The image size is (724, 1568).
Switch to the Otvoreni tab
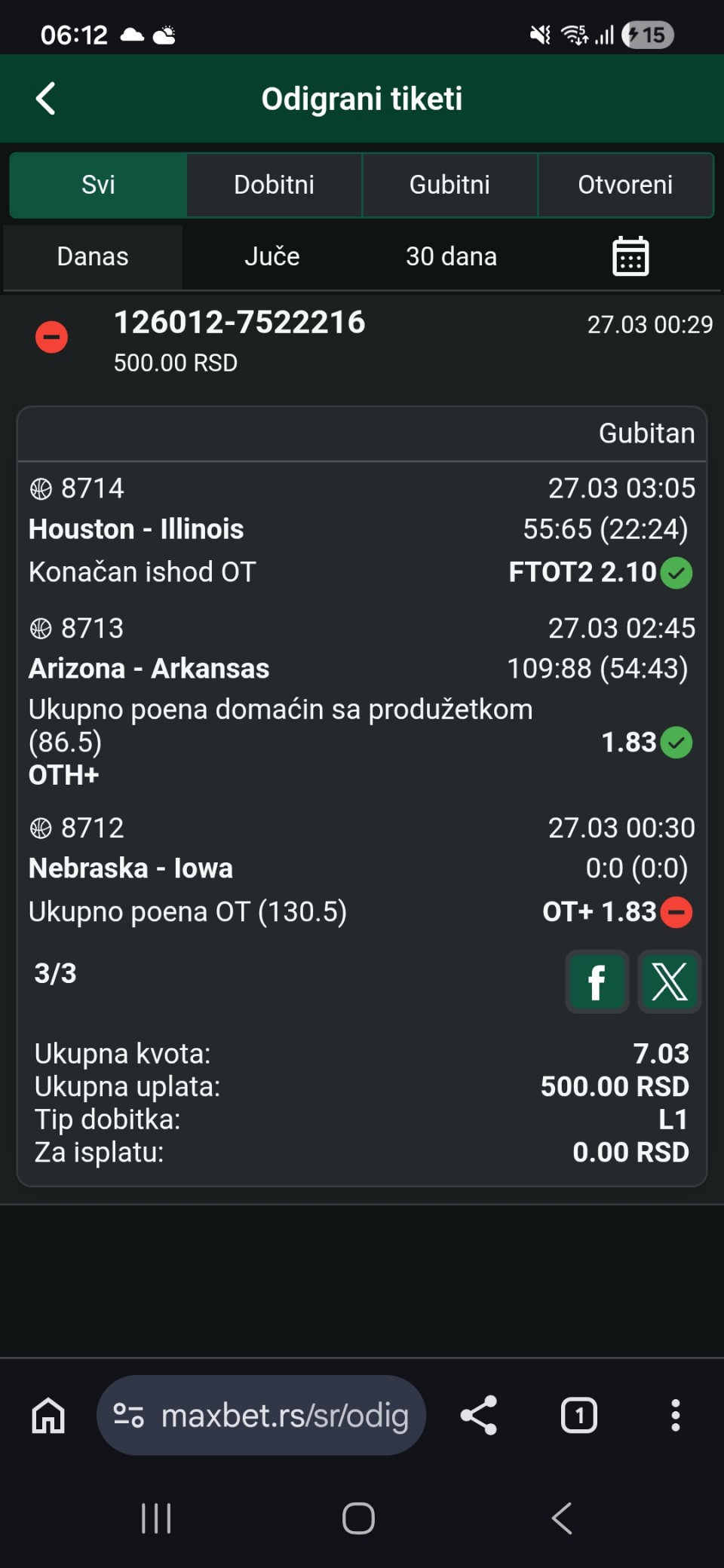[625, 185]
